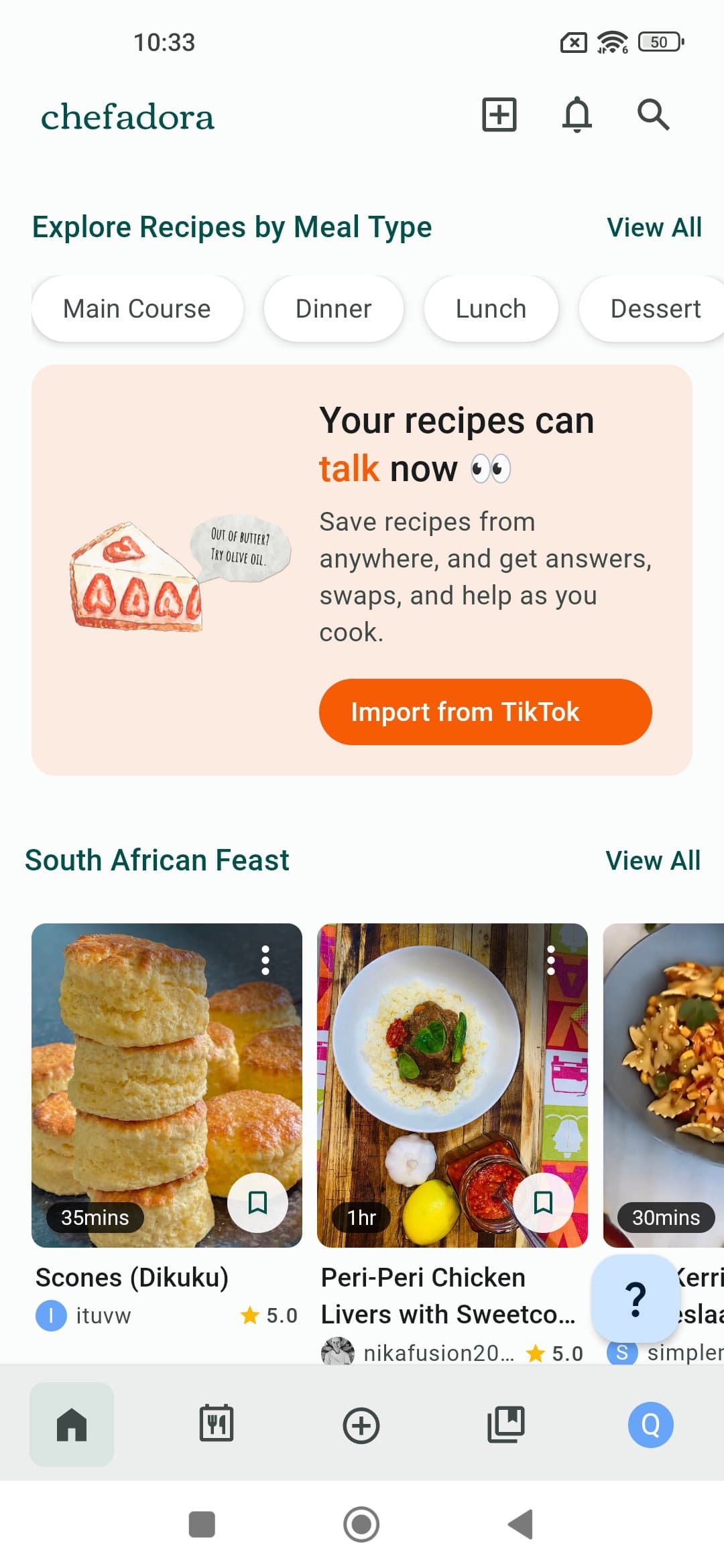Image resolution: width=724 pixels, height=1568 pixels.
Task: Open the help question mark button
Action: click(x=636, y=1299)
